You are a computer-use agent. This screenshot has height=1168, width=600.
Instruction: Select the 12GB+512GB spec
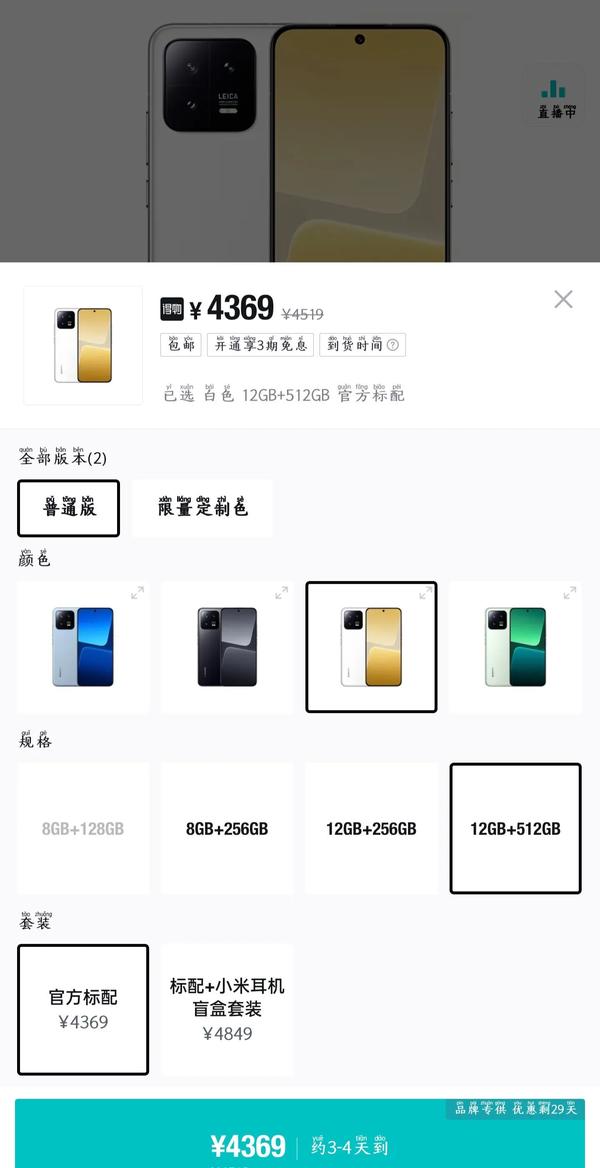tap(515, 828)
